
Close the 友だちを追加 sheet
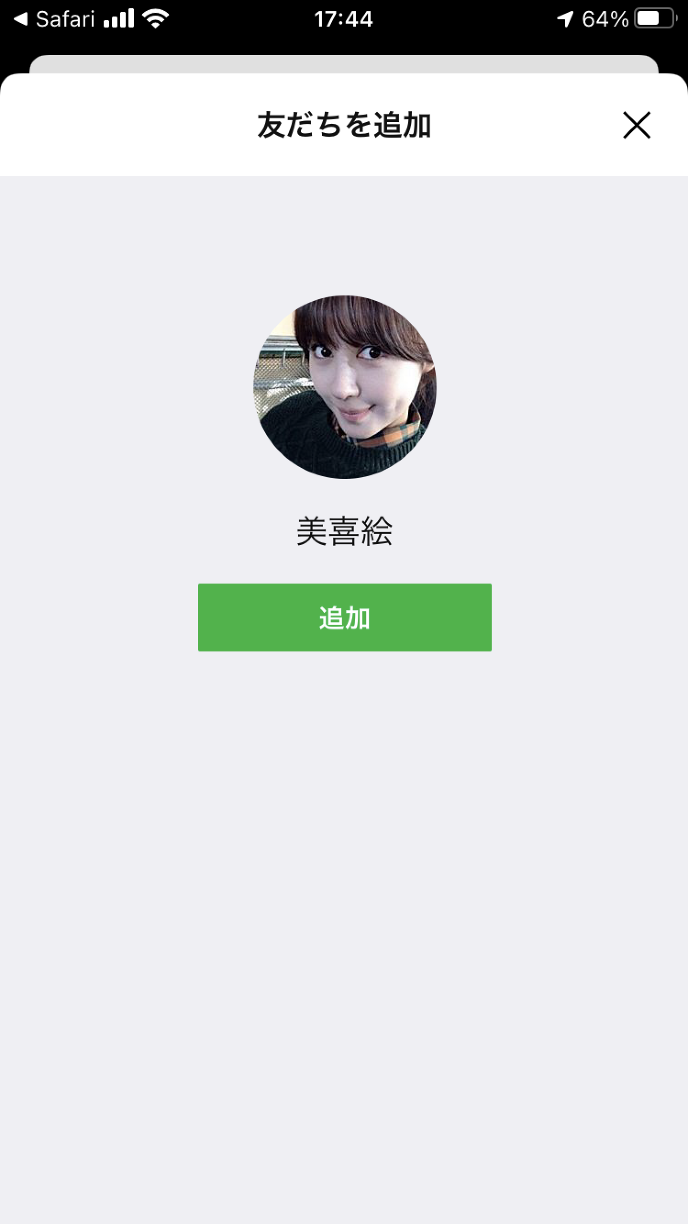[636, 125]
